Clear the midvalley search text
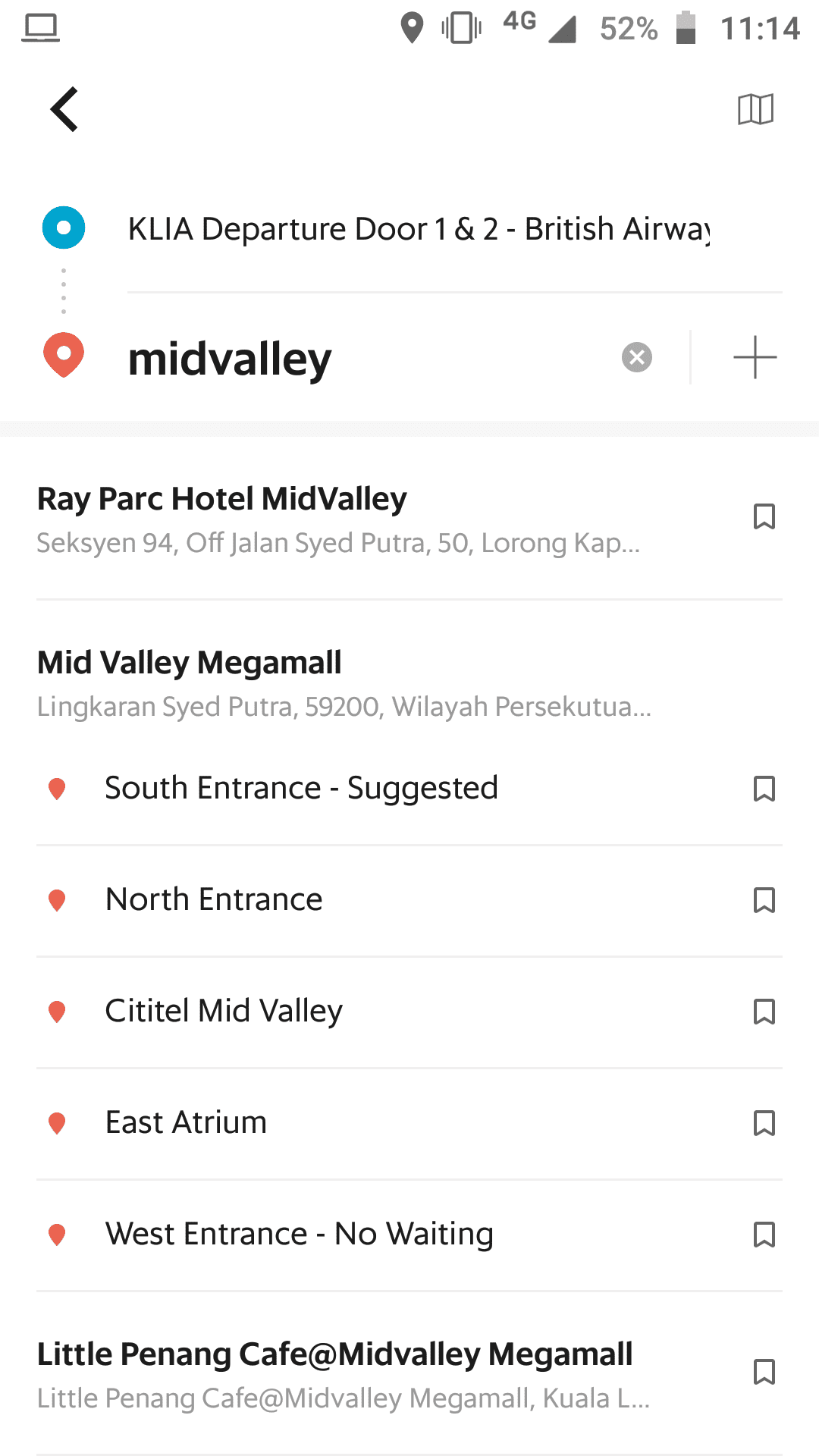This screenshot has height=1456, width=819. (x=637, y=357)
